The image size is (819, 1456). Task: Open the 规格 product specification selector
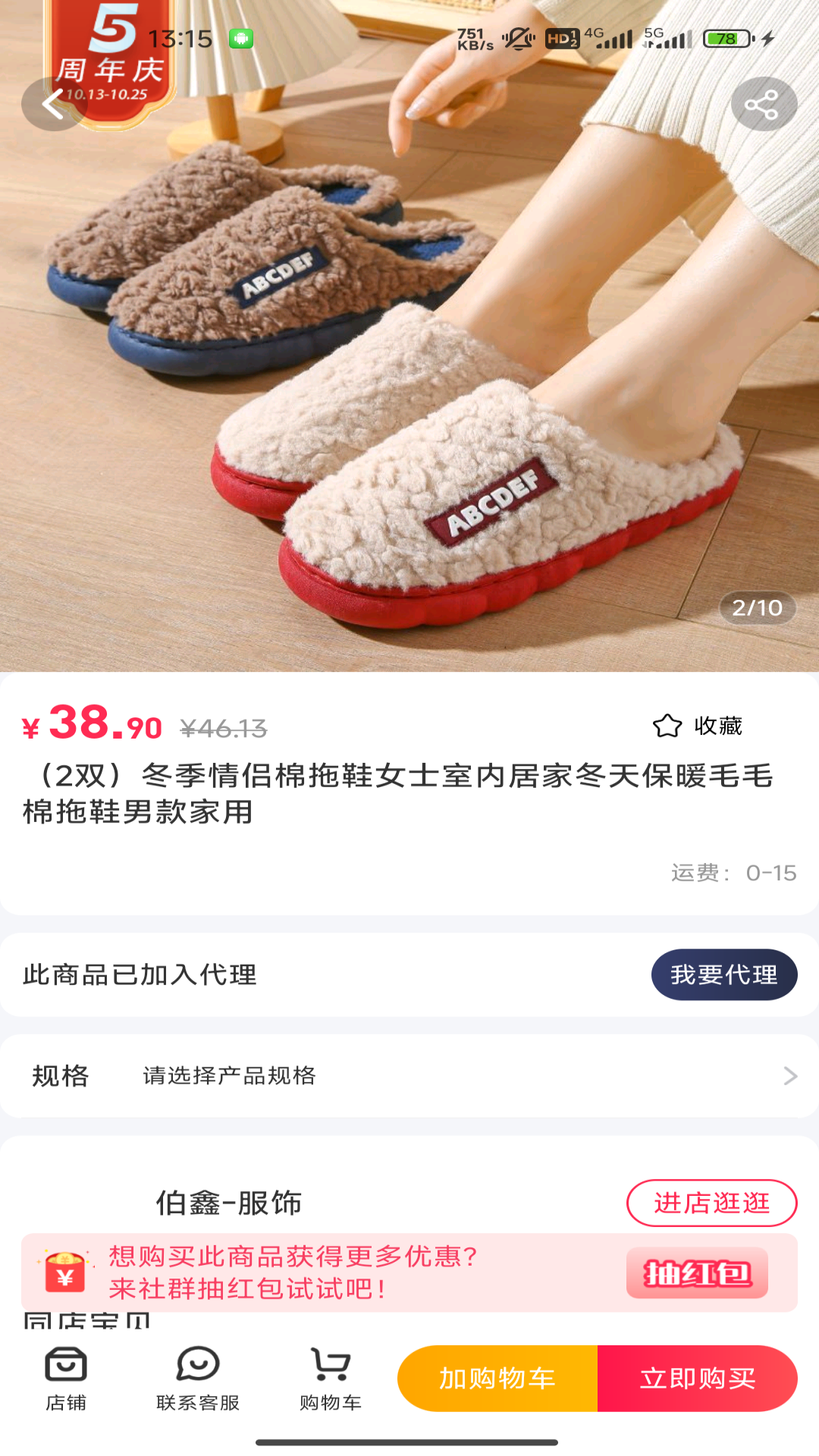pyautogui.click(x=409, y=1075)
